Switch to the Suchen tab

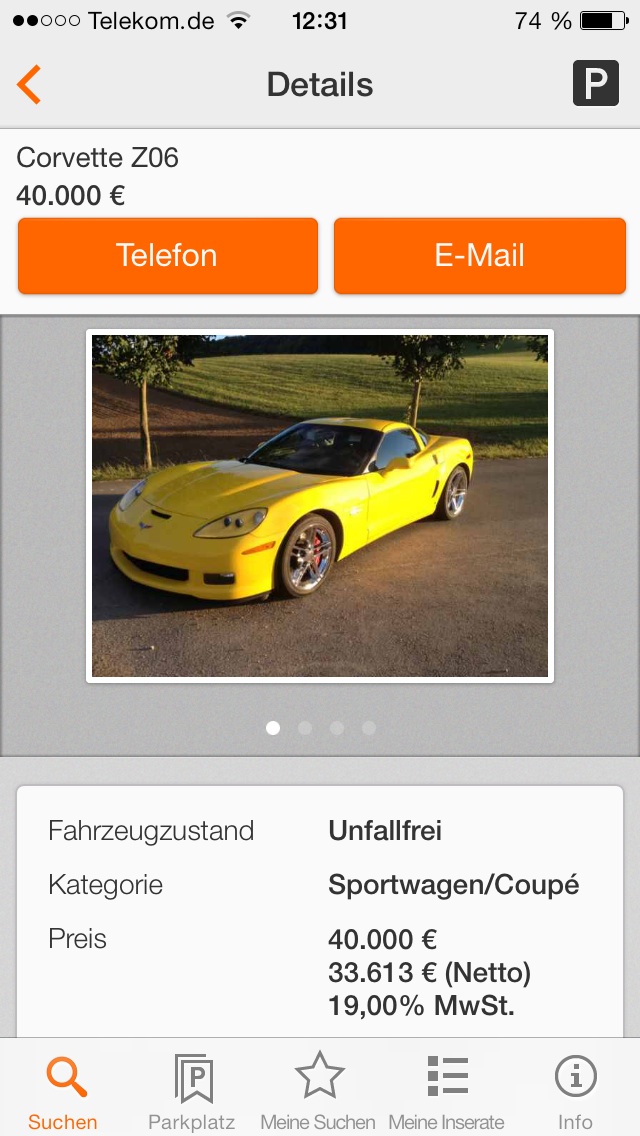64,1090
